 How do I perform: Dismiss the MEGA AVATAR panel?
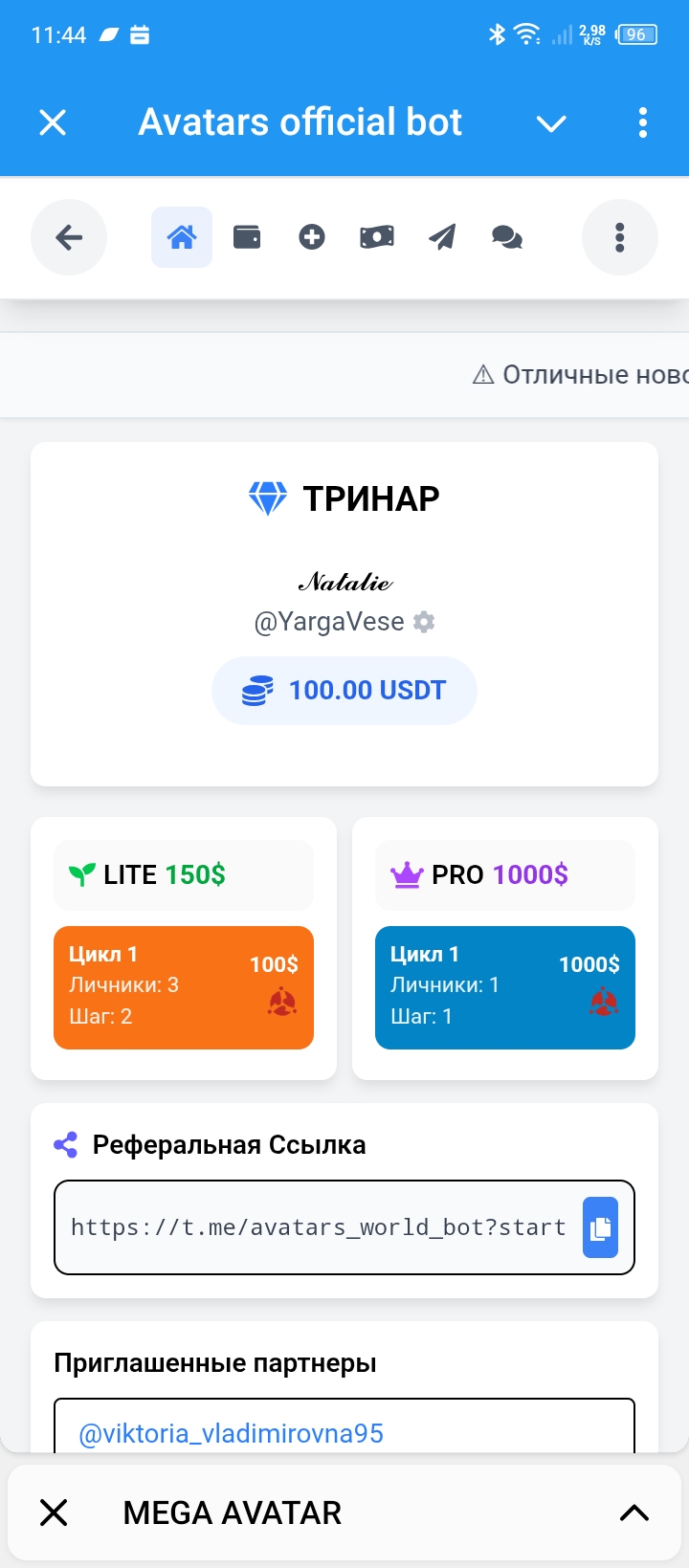coord(54,1513)
